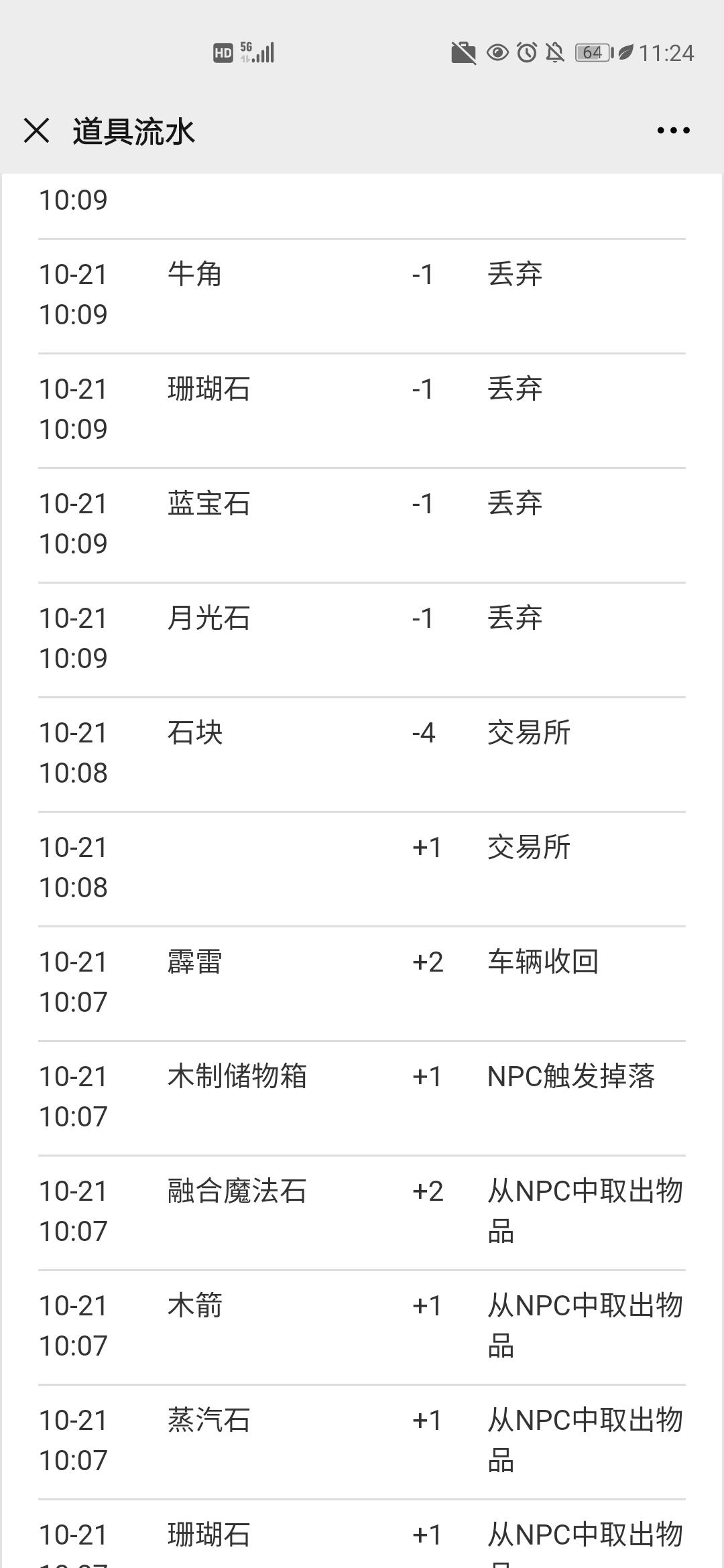The image size is (724, 1568).
Task: Open the three-dot overflow menu
Action: click(x=673, y=131)
